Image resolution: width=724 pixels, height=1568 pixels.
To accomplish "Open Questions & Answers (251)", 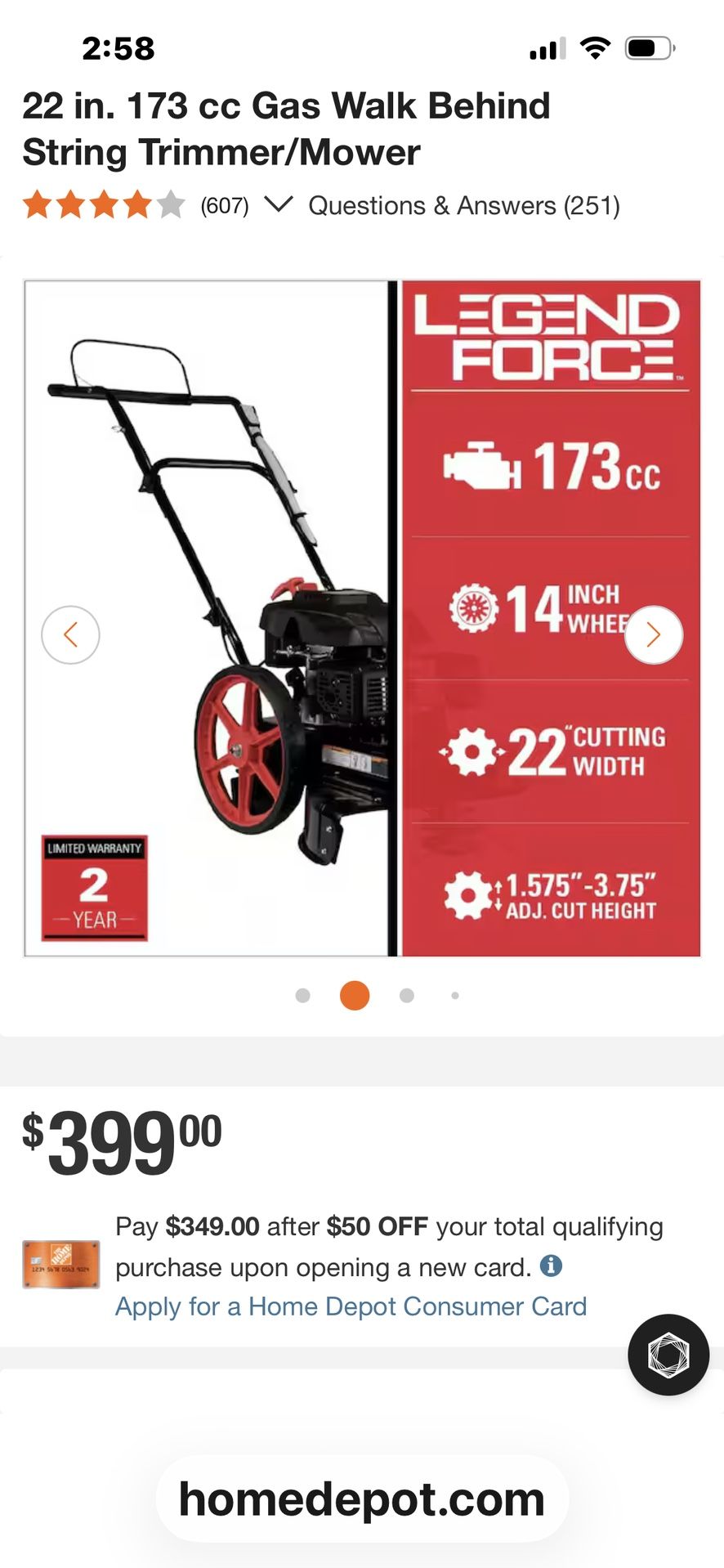I will [x=463, y=205].
